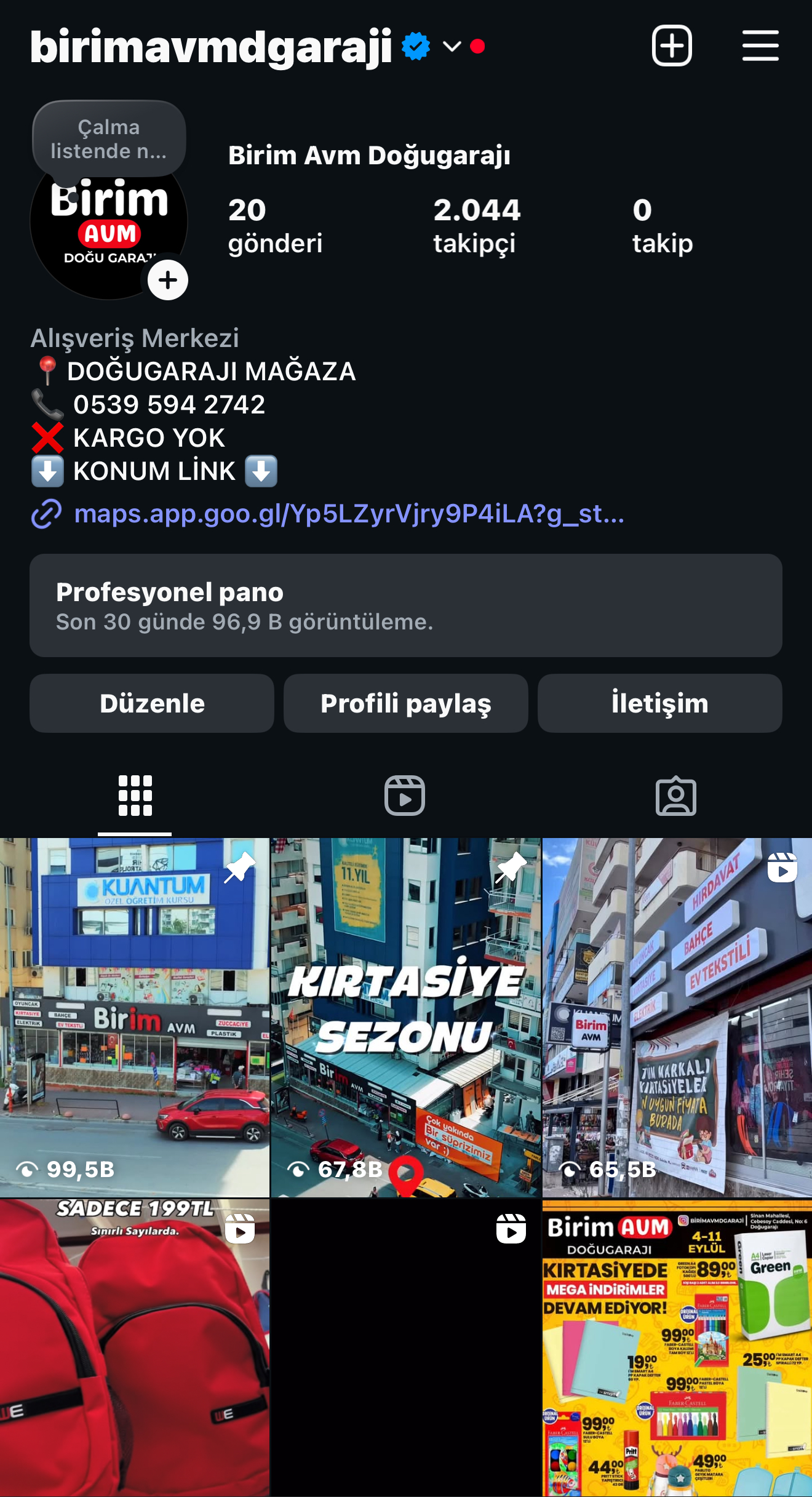Image resolution: width=812 pixels, height=1497 pixels.
Task: Open the 'Çalma listende n...' note bubble
Action: (108, 138)
